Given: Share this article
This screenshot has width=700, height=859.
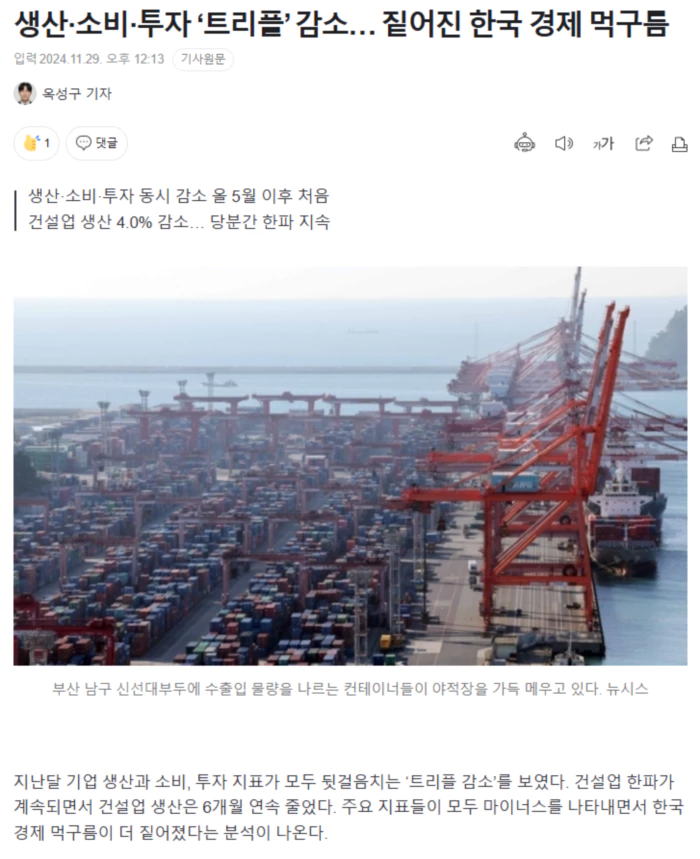Looking at the screenshot, I should (644, 143).
